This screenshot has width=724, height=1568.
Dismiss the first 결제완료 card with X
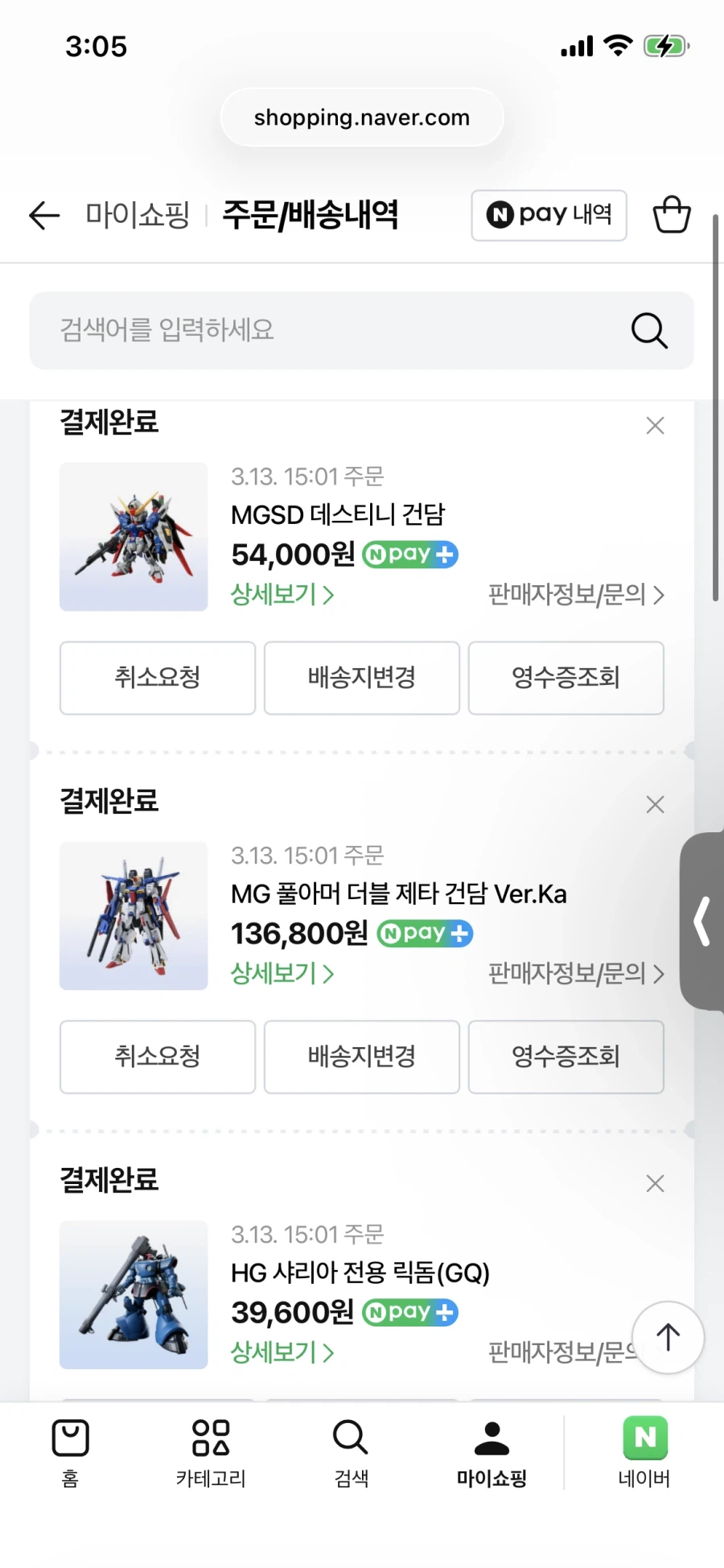(655, 425)
